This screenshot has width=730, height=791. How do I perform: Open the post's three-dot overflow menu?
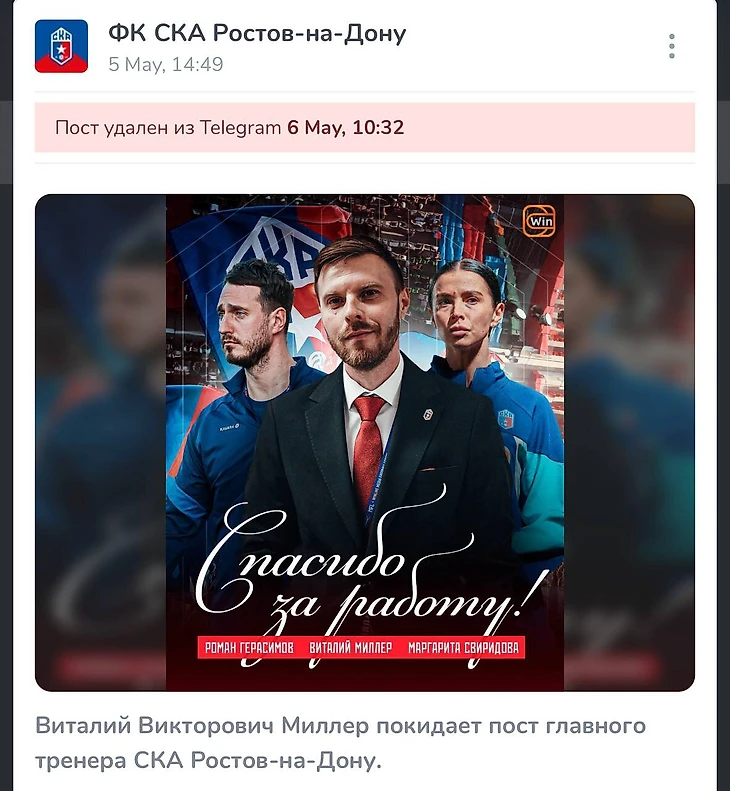click(672, 46)
